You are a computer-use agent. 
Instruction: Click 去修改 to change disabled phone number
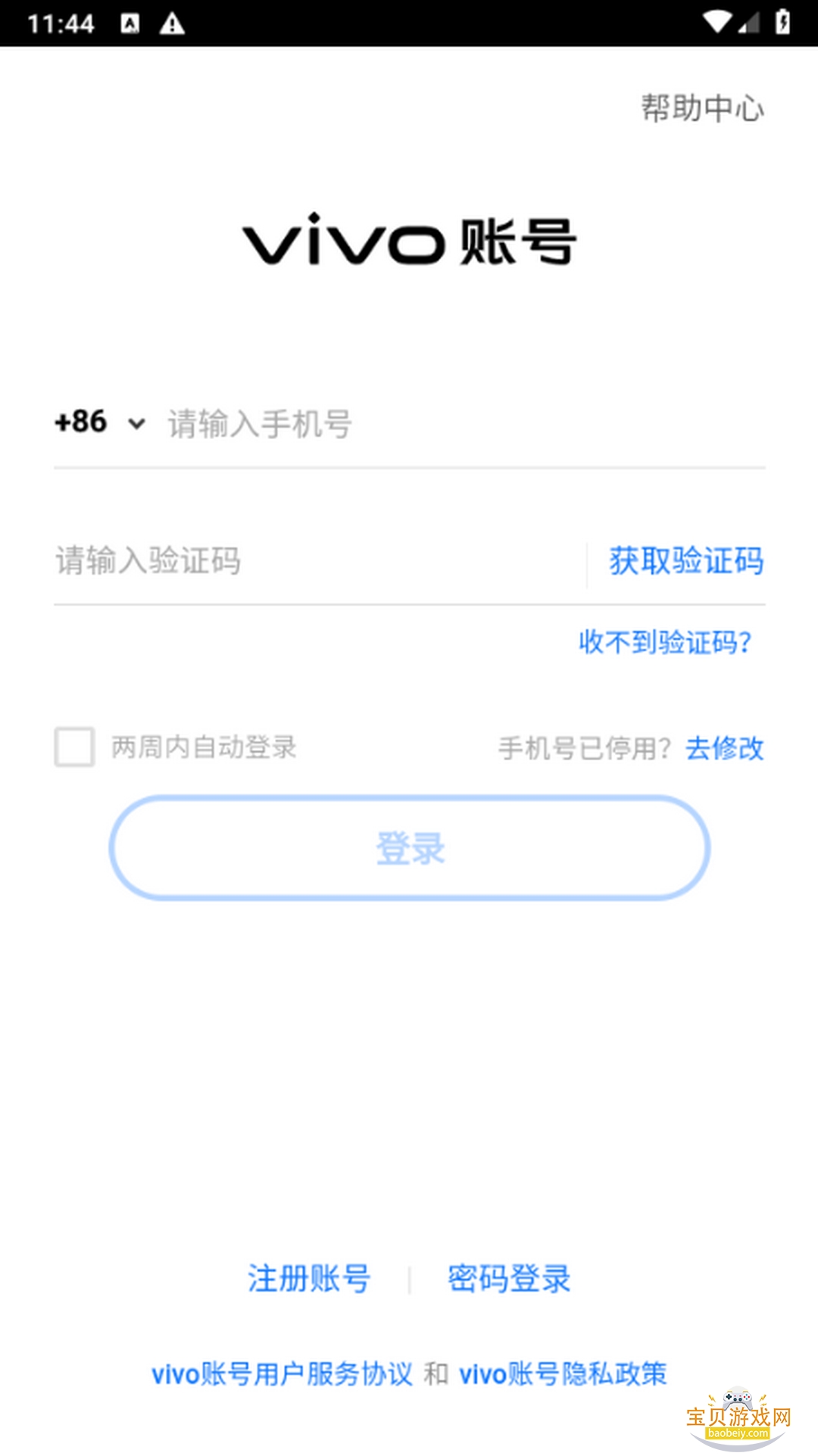(x=724, y=748)
